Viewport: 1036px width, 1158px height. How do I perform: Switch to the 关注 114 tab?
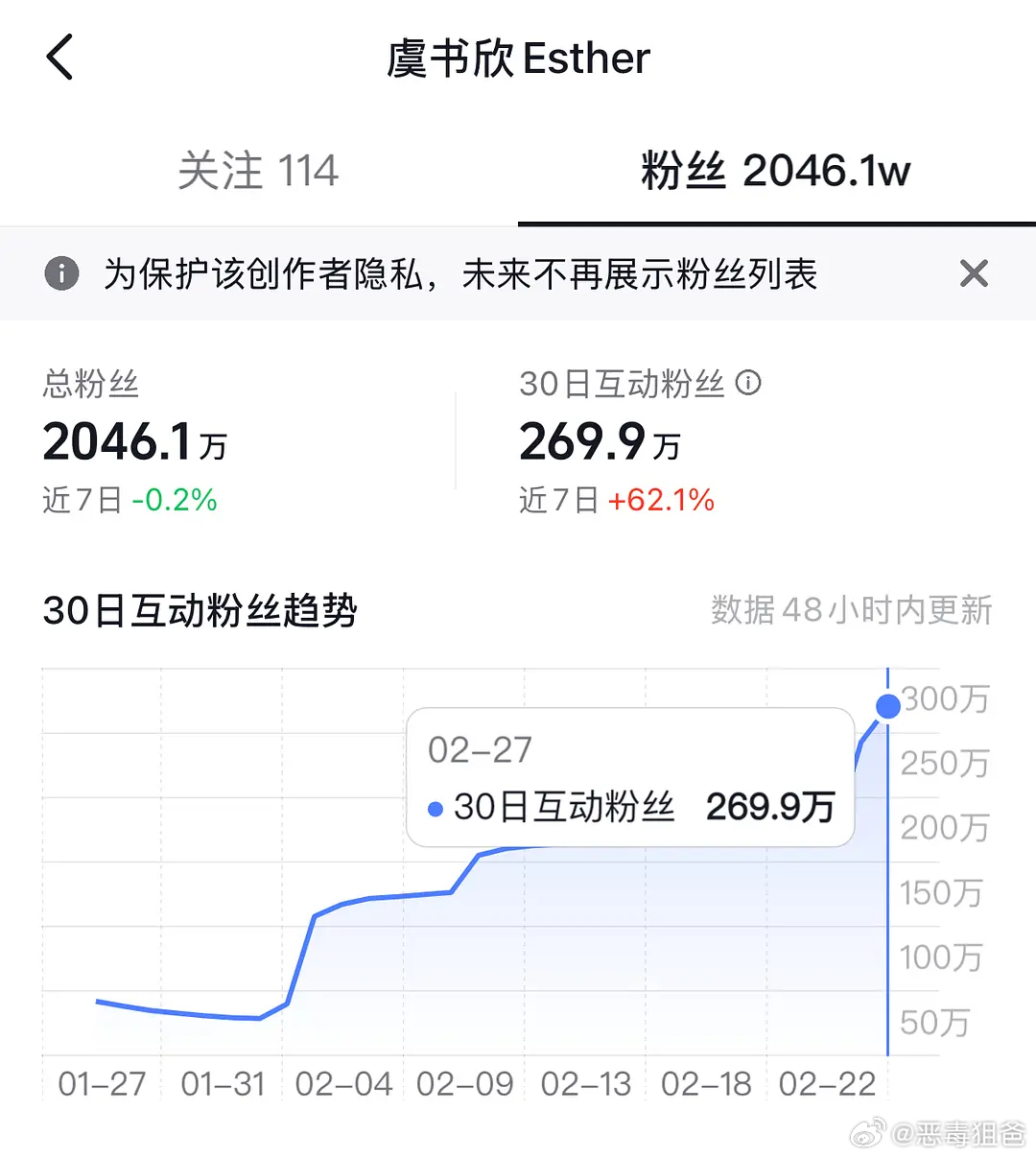(258, 172)
